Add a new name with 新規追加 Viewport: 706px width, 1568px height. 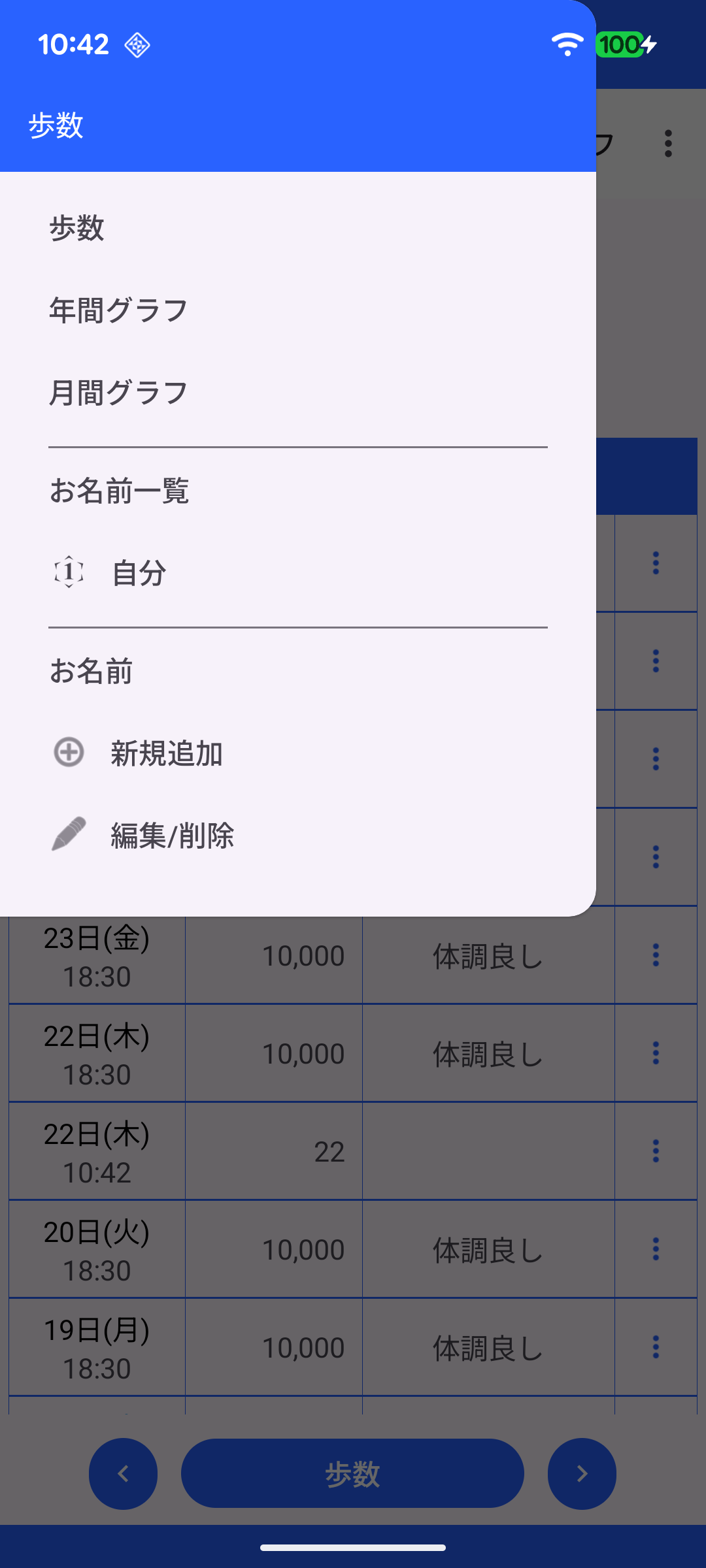pos(166,753)
